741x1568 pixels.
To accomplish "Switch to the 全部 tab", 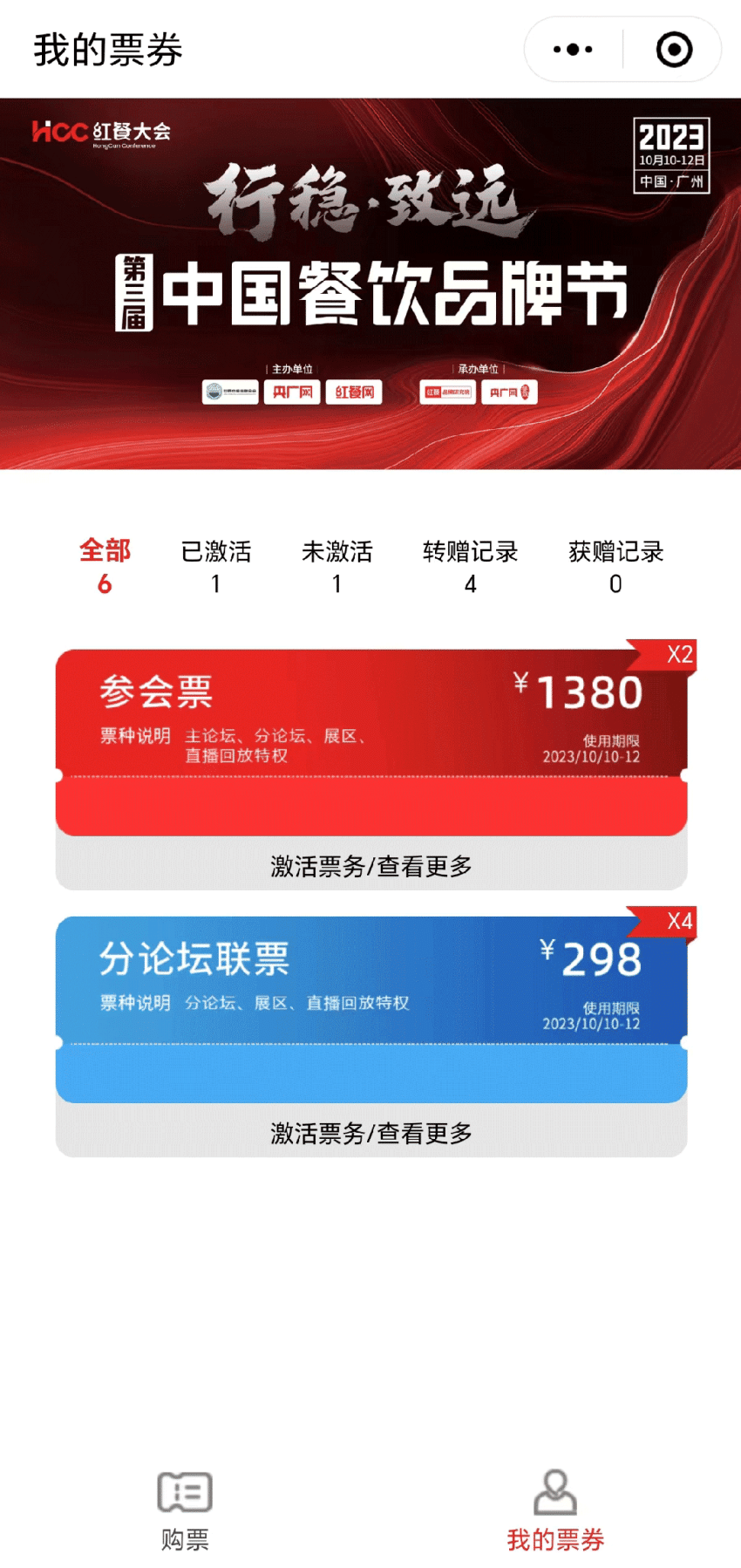I will pos(105,566).
